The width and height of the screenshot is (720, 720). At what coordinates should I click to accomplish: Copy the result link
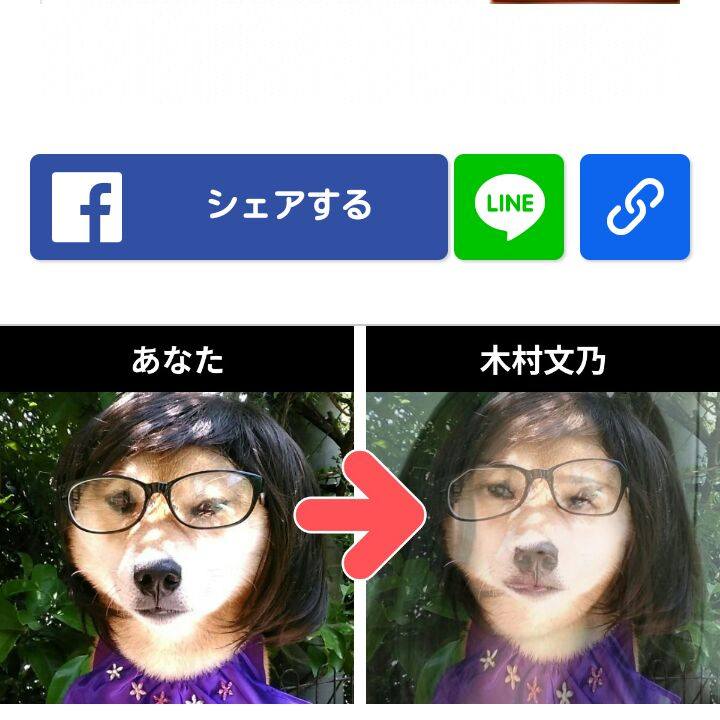(x=635, y=207)
